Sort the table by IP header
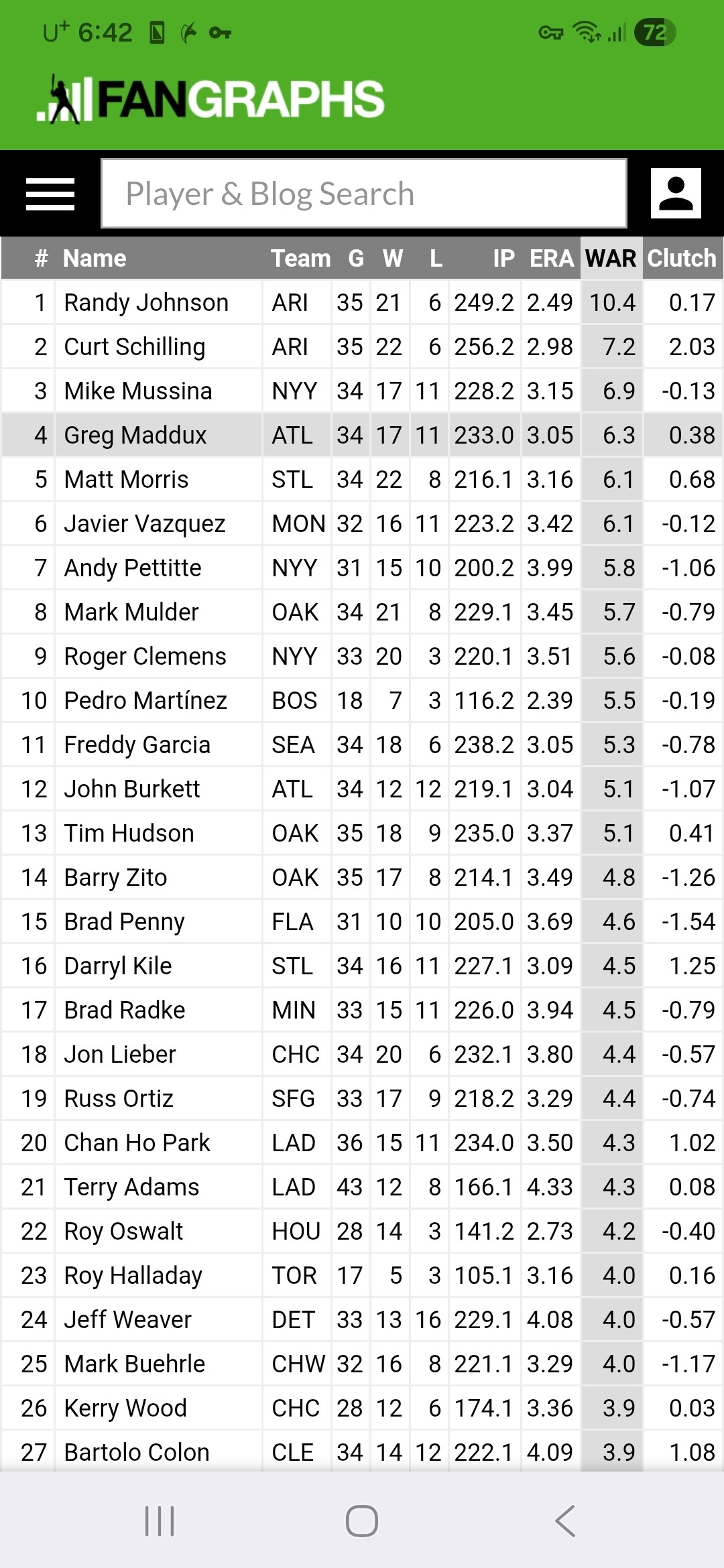This screenshot has width=724, height=1568. tap(503, 258)
